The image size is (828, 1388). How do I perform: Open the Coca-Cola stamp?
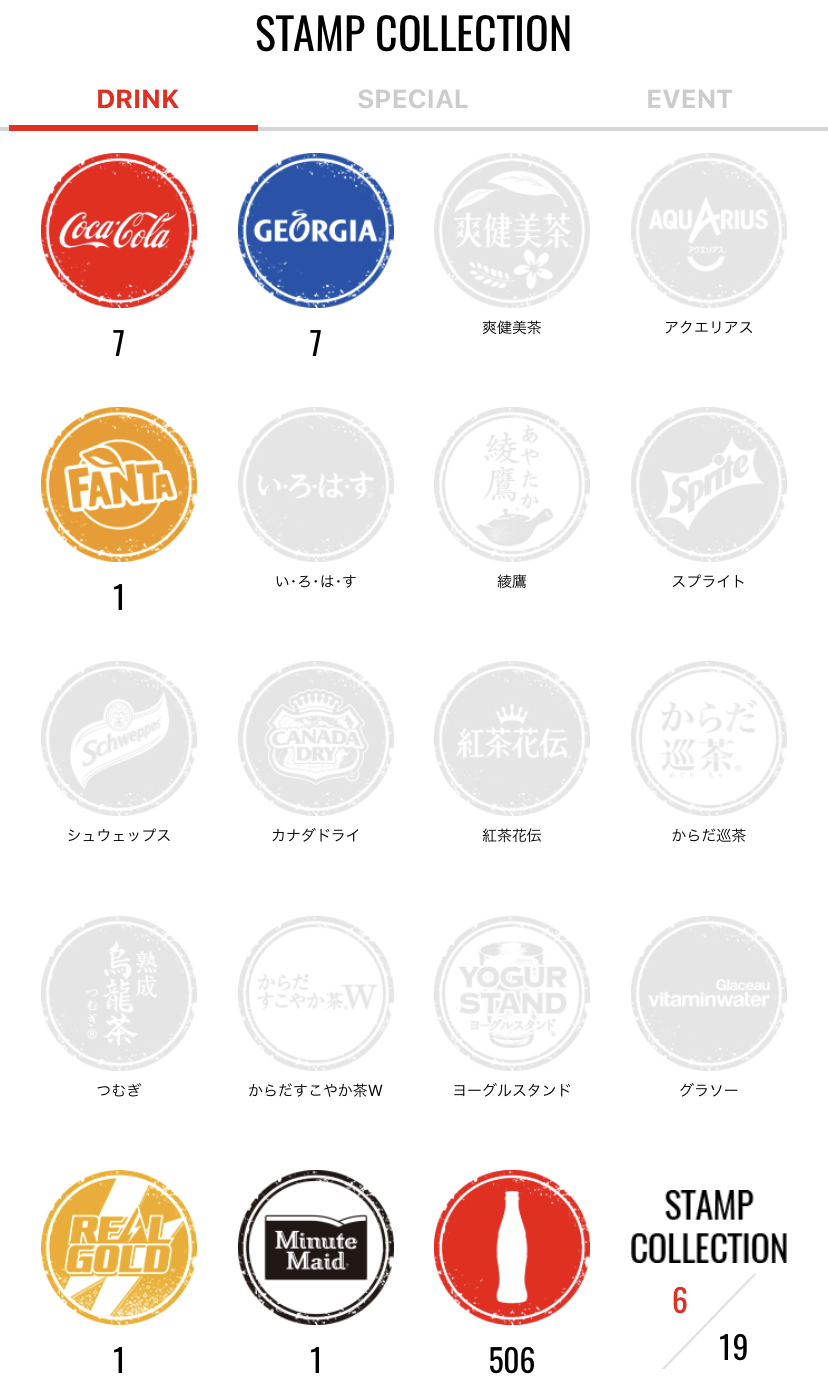click(119, 231)
